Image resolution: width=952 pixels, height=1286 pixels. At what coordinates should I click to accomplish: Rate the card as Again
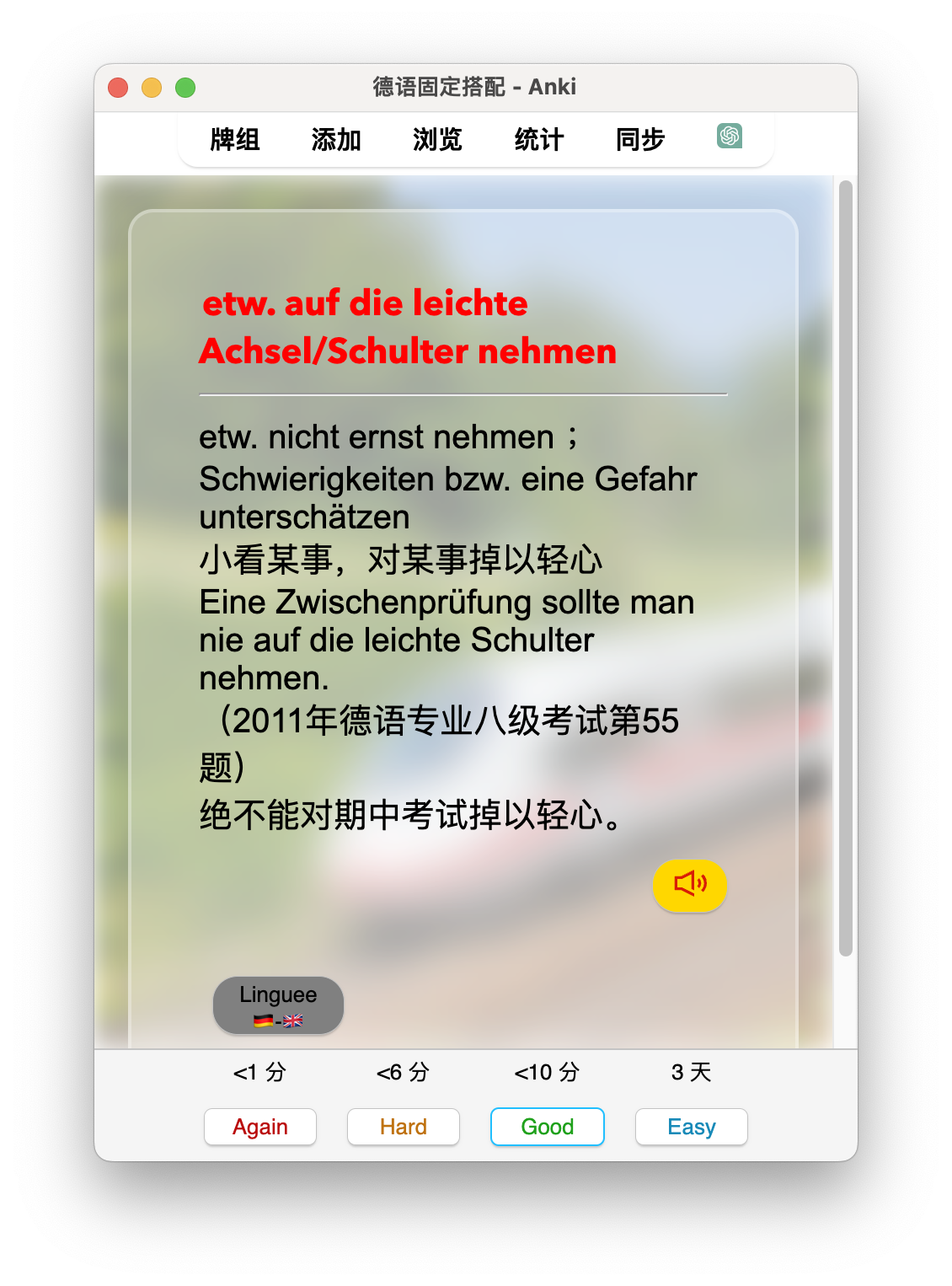click(260, 1127)
